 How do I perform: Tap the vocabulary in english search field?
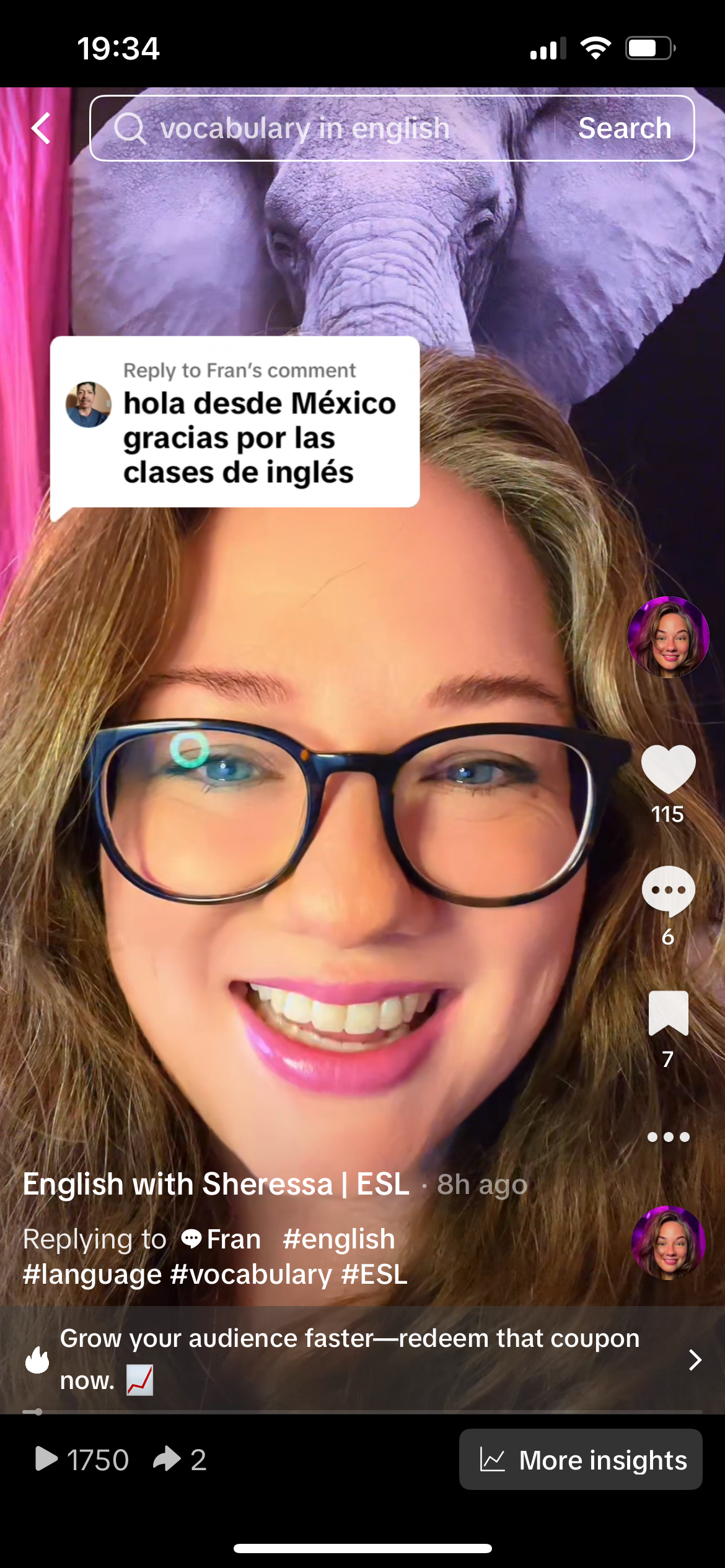(322, 129)
